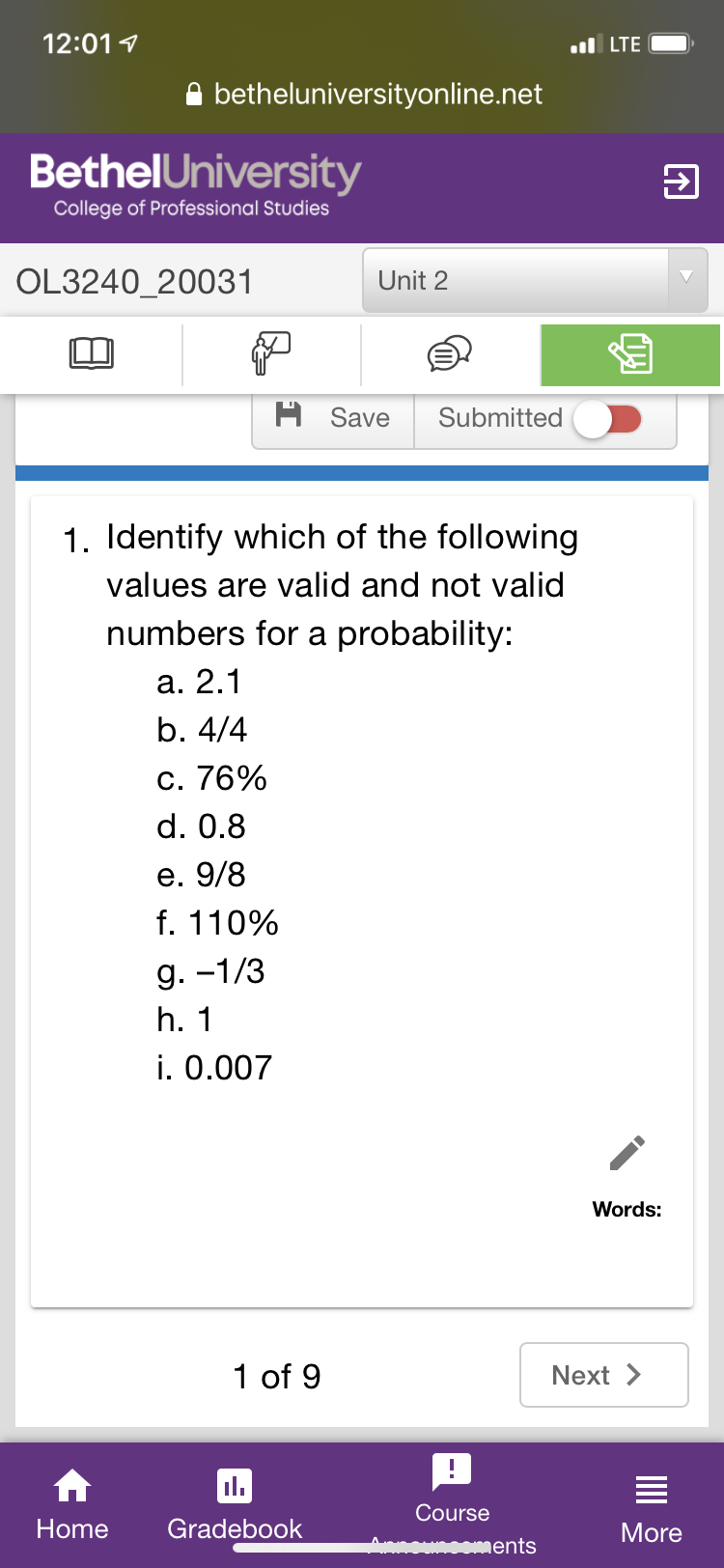Open the discussion chat tab
Screen dimensions: 724x1568
tap(450, 353)
